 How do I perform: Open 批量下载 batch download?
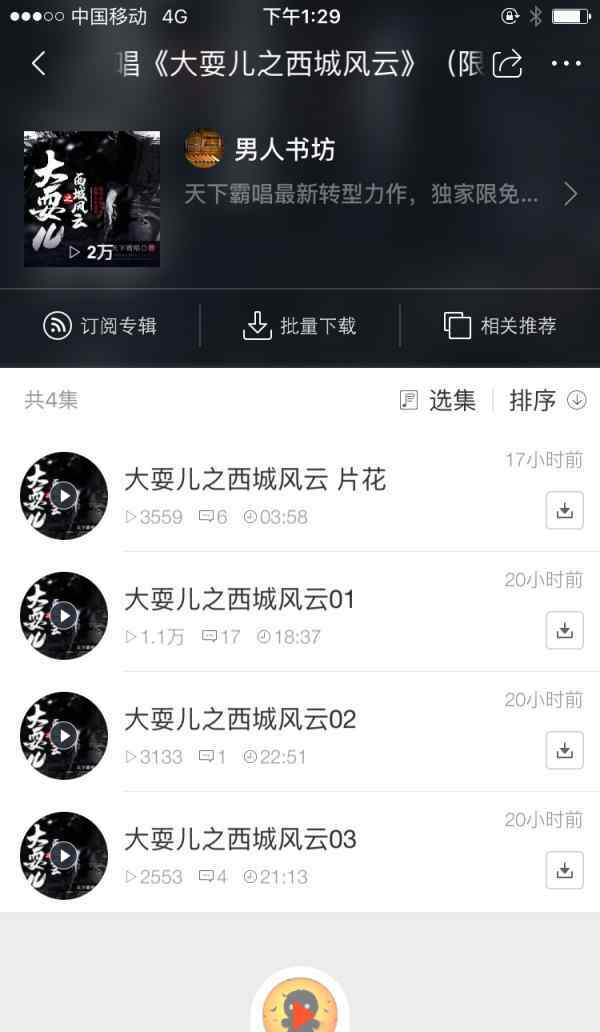[x=300, y=326]
